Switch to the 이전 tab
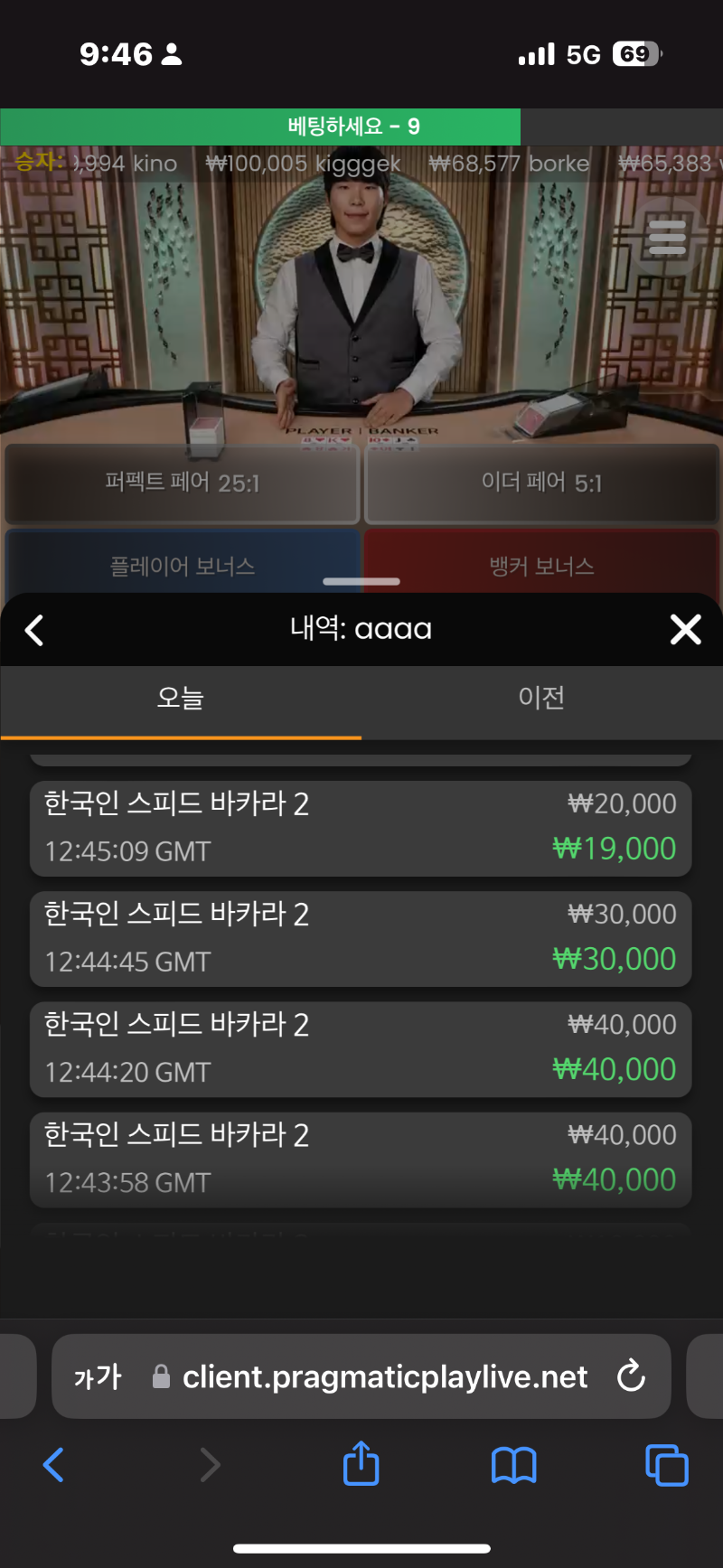Image resolution: width=723 pixels, height=1568 pixels. click(x=542, y=699)
